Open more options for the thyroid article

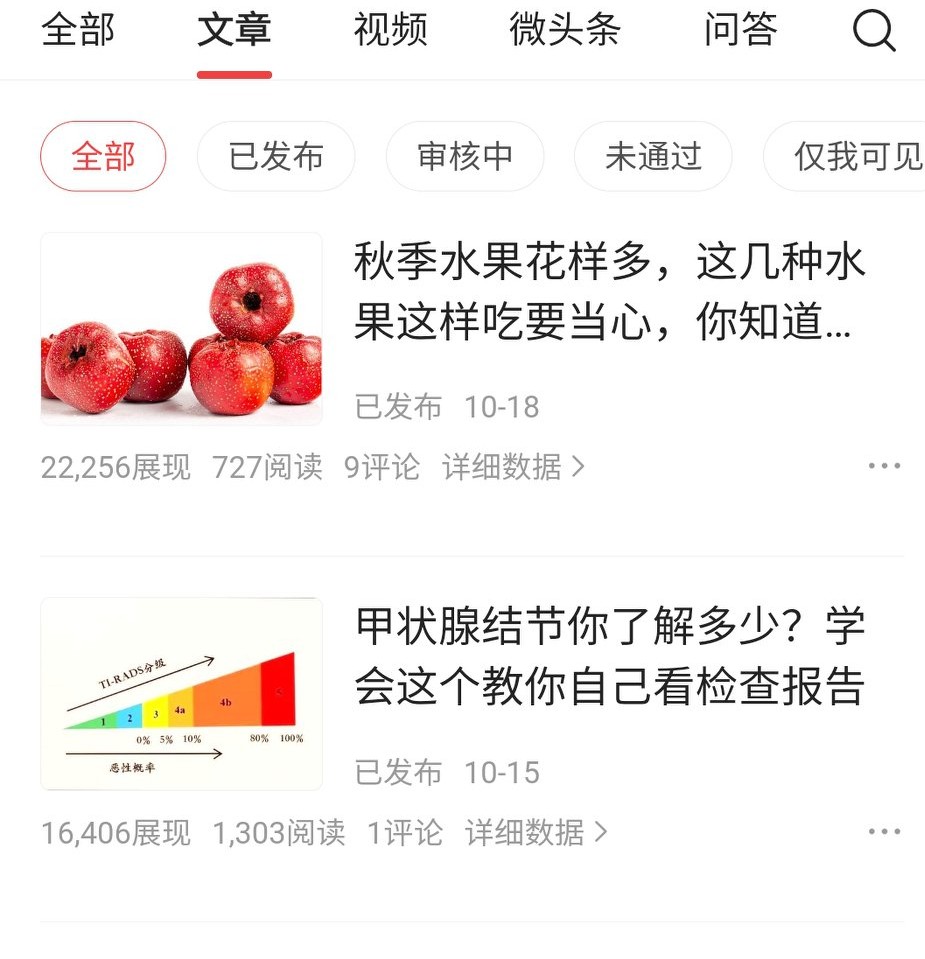(x=884, y=830)
